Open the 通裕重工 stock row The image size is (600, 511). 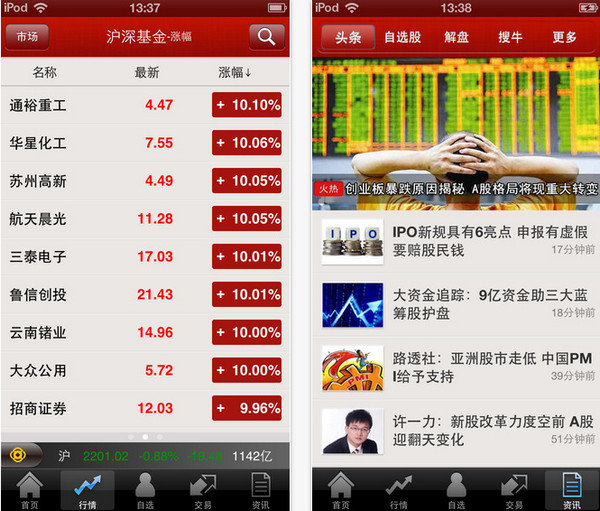[x=145, y=105]
